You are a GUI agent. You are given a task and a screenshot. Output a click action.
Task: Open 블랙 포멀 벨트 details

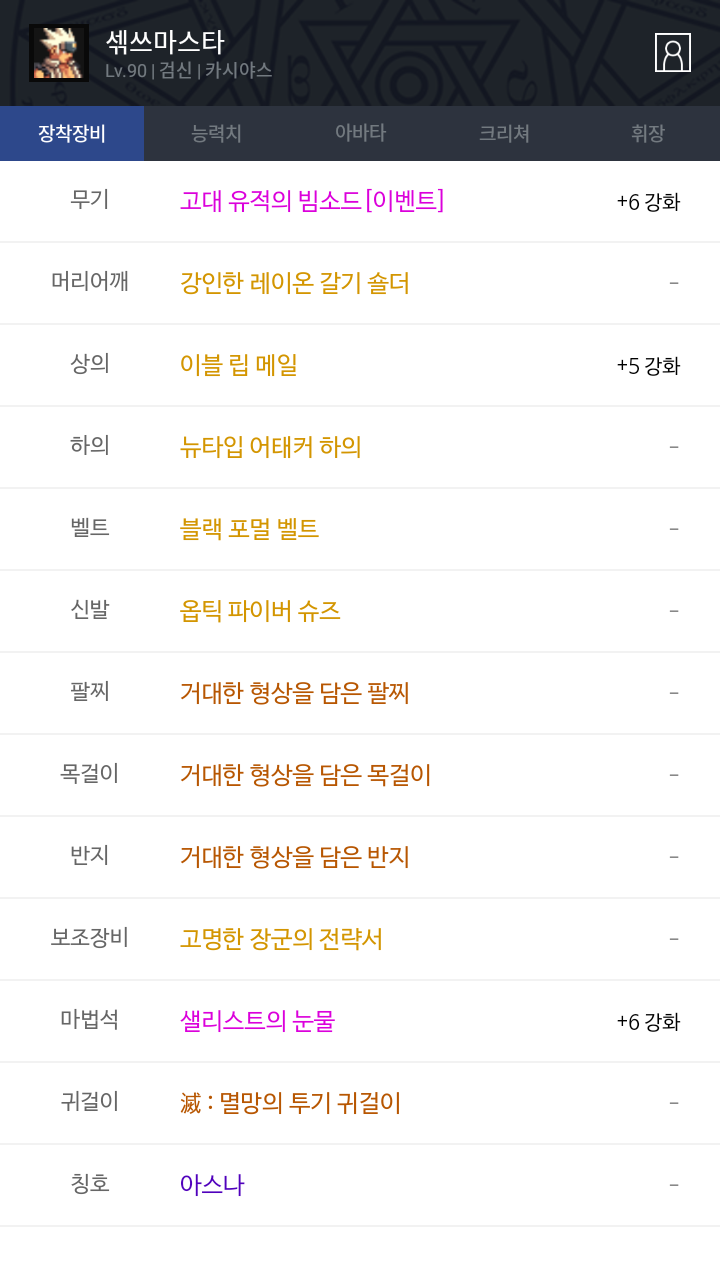(x=249, y=529)
